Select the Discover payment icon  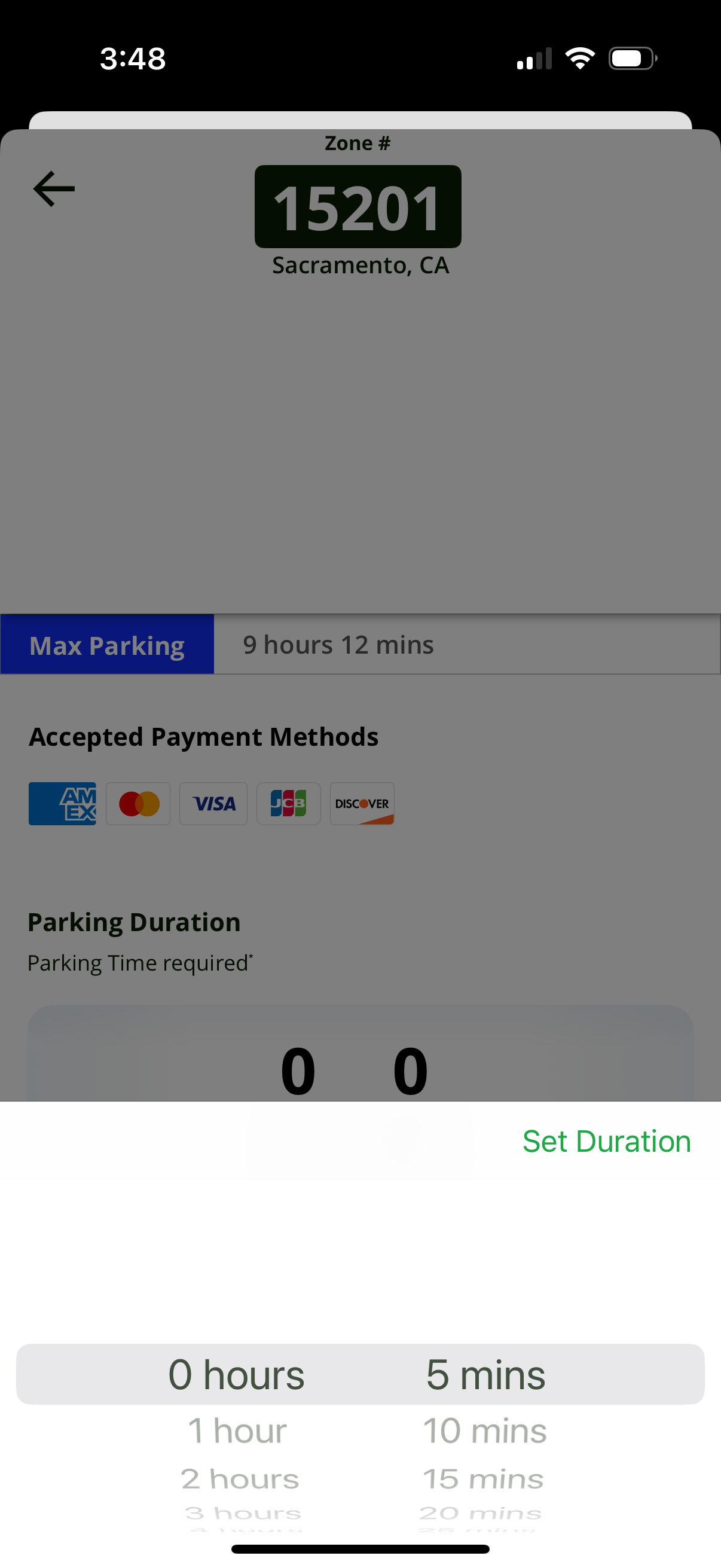click(362, 804)
